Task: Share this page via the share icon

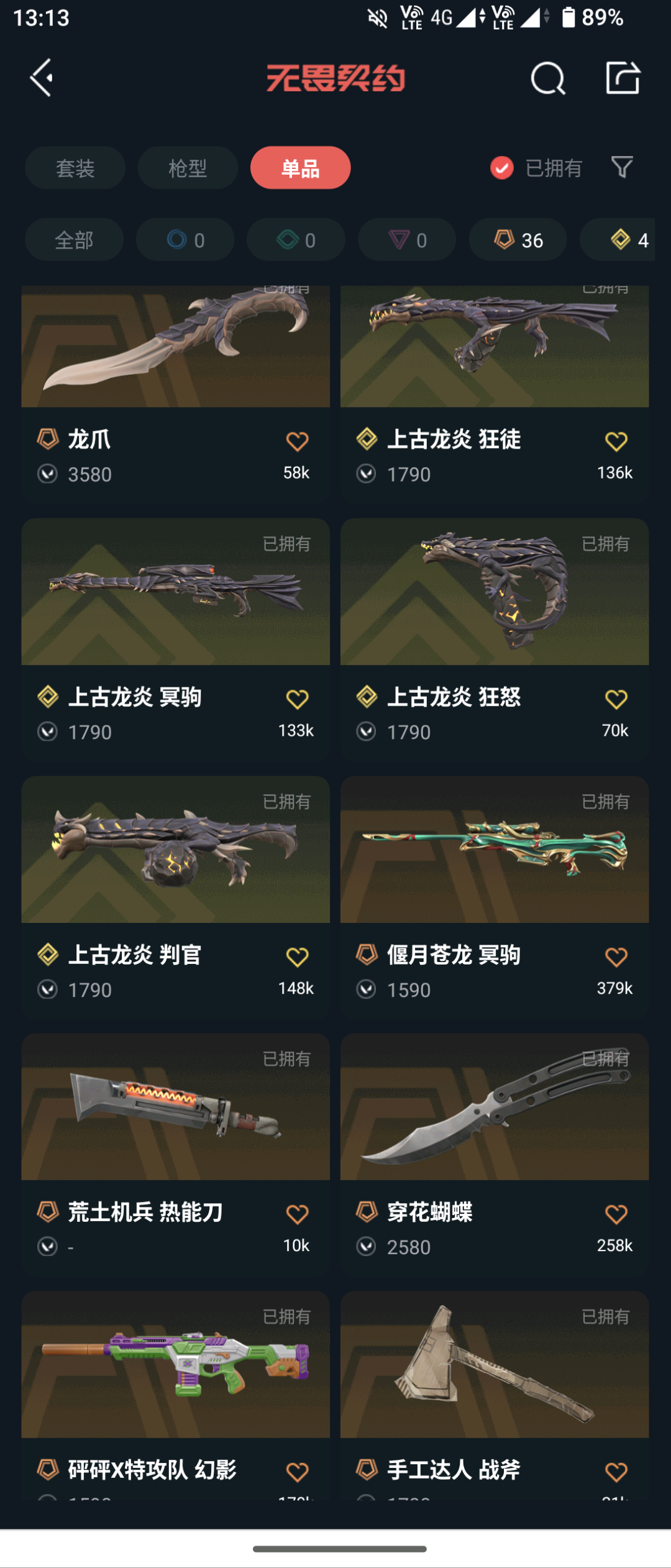Action: click(x=623, y=78)
